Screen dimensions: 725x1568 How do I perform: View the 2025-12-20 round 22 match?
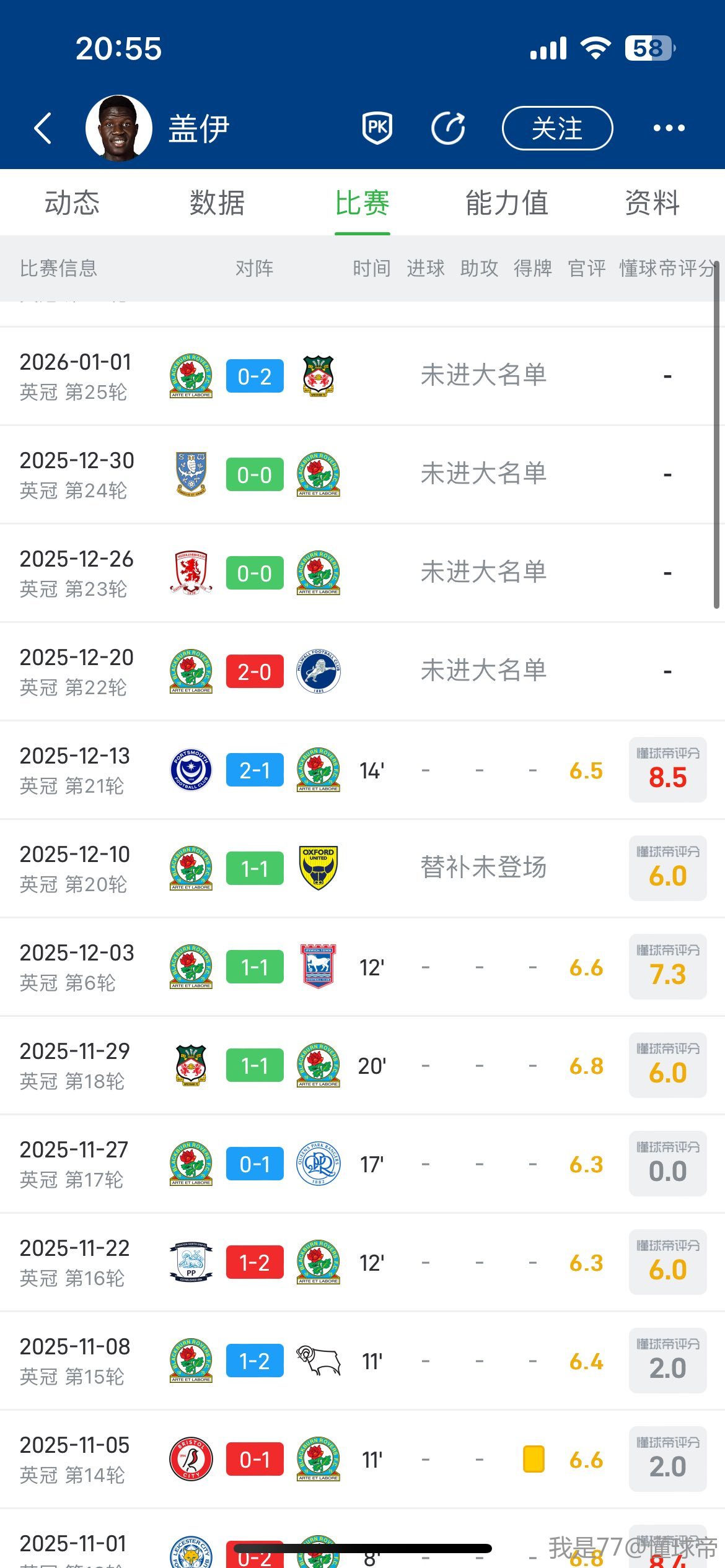(254, 671)
